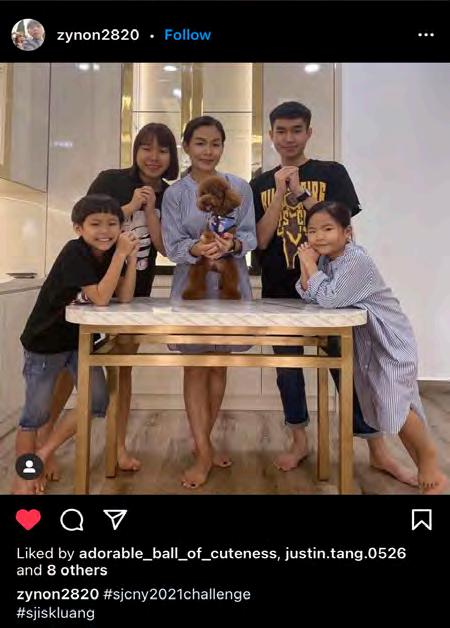The height and width of the screenshot is (628, 450).
Task: Show tagged people on the photo
Action: (29, 467)
